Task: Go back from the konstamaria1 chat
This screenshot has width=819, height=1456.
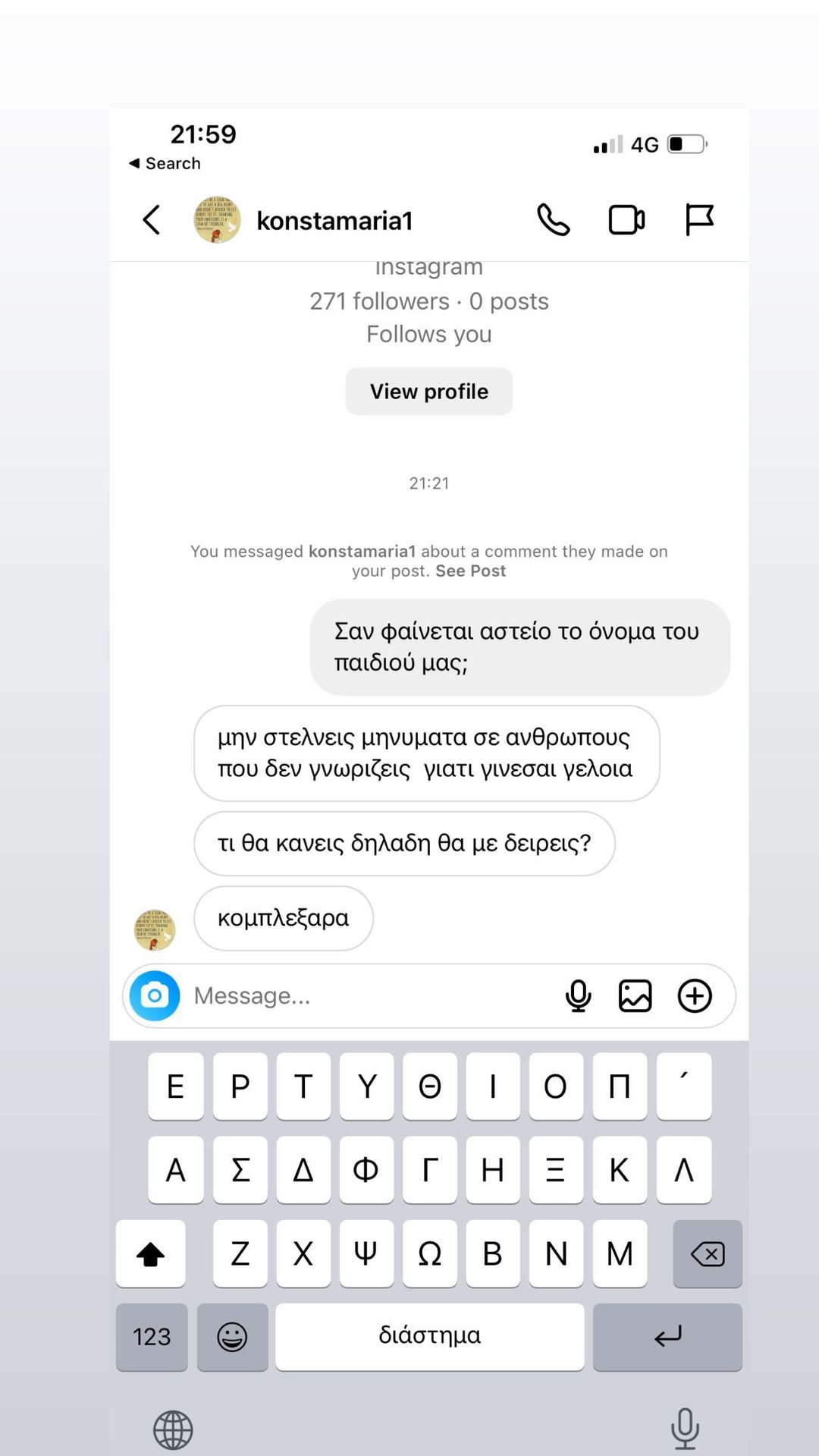Action: pyautogui.click(x=152, y=220)
